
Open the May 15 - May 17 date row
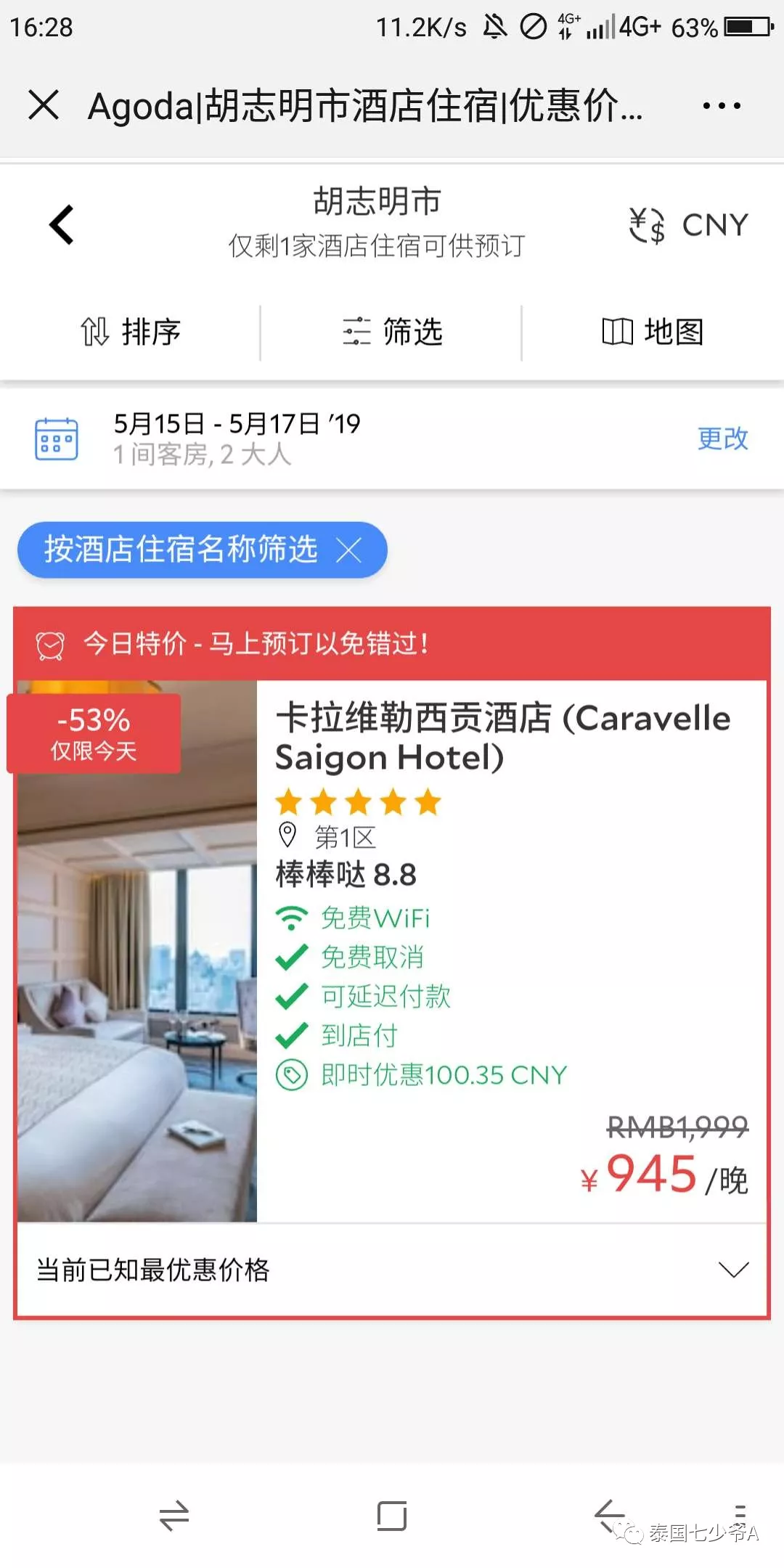point(237,438)
